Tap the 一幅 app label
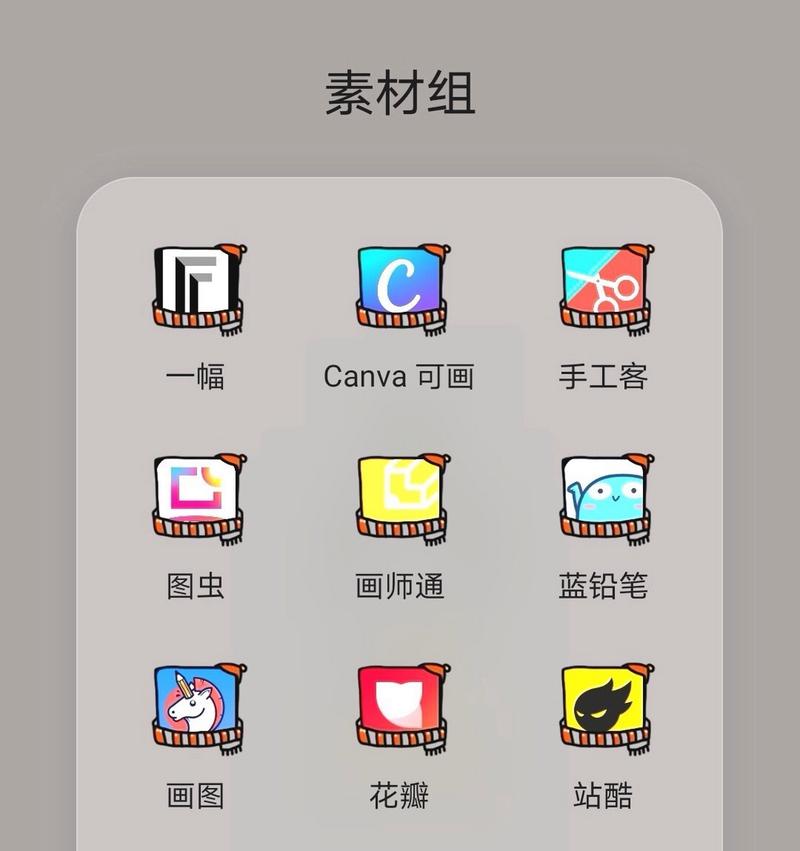The width and height of the screenshot is (800, 851). click(196, 376)
